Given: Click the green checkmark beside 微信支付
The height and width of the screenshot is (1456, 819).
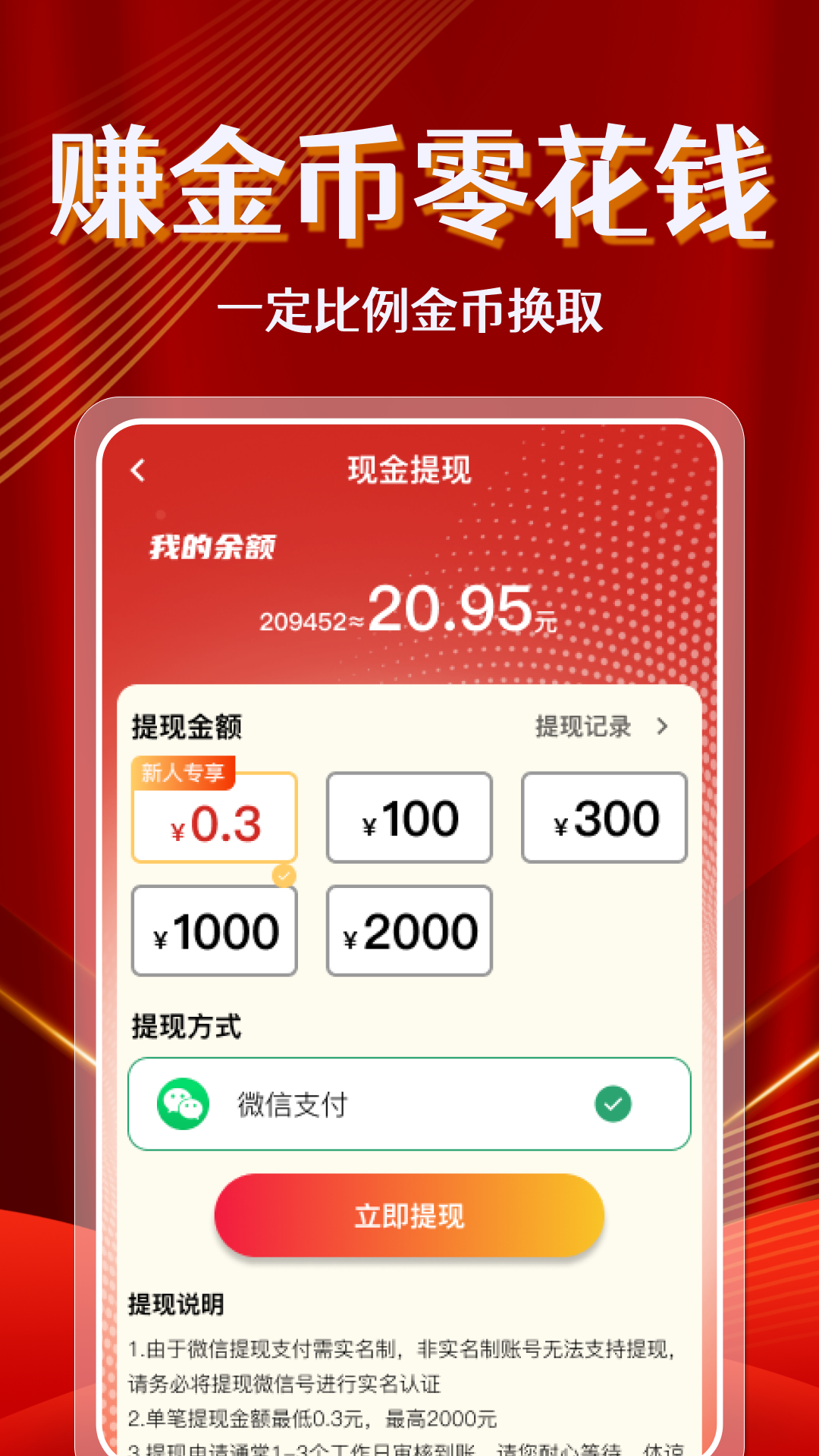Looking at the screenshot, I should click(613, 1103).
